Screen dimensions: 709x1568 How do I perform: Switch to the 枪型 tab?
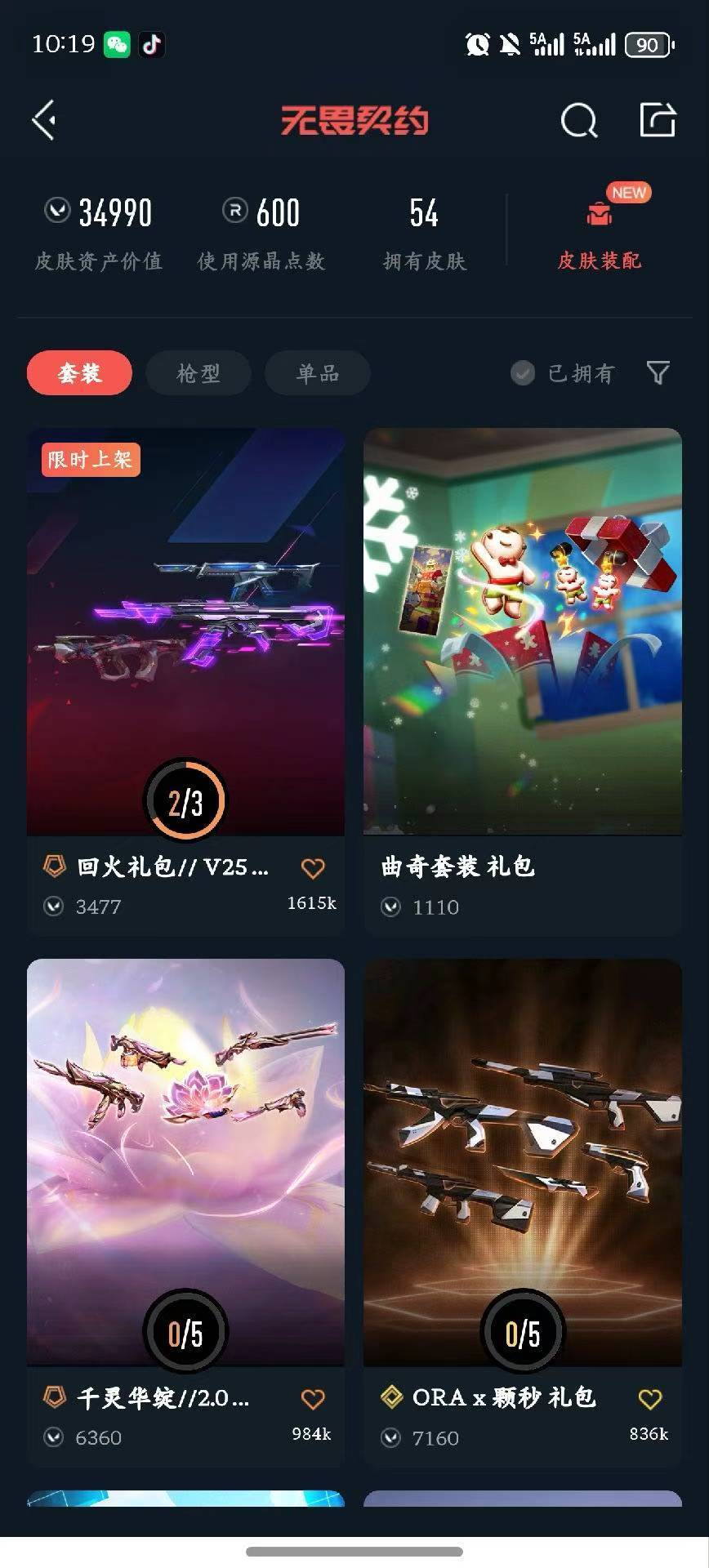[x=198, y=373]
